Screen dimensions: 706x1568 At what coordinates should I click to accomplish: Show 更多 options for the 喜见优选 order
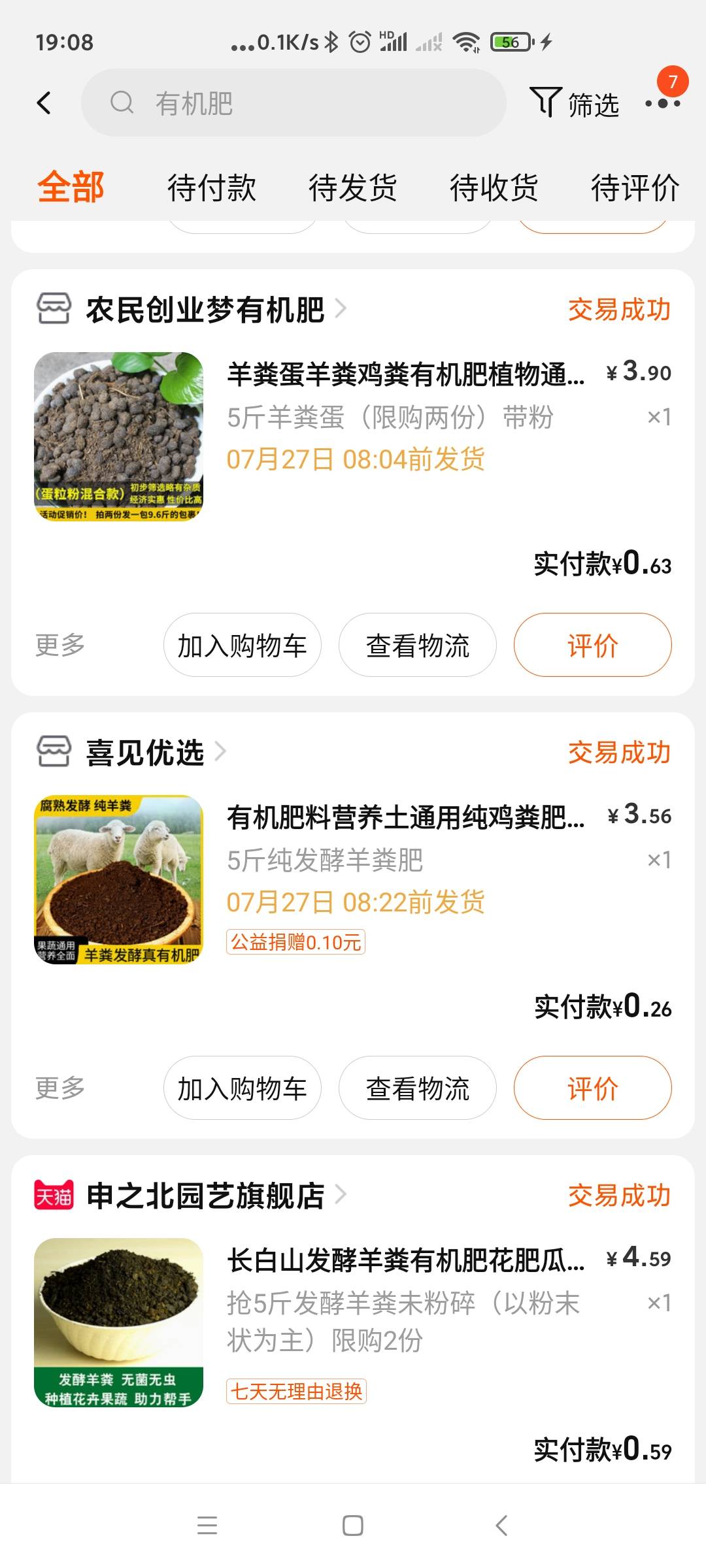coord(60,1088)
